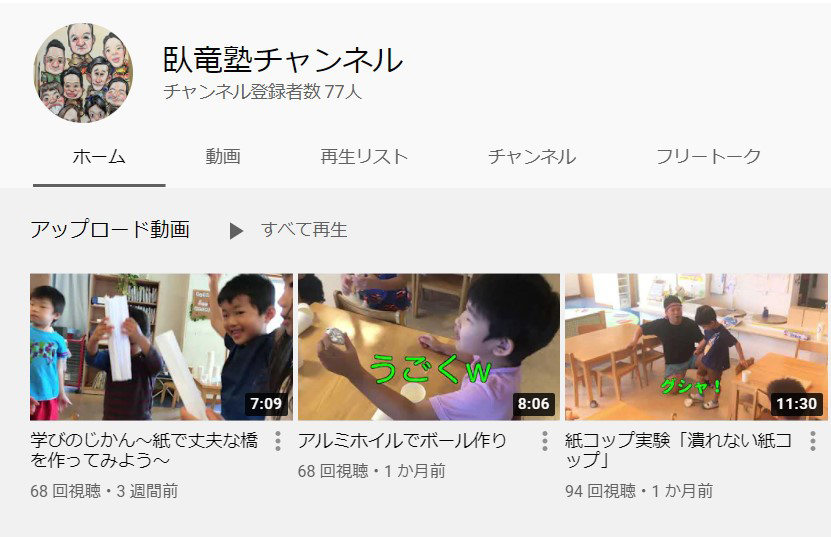831x537 pixels.
Task: Tap the 臥竜塾チャンネル avatar picture
Action: click(x=83, y=72)
